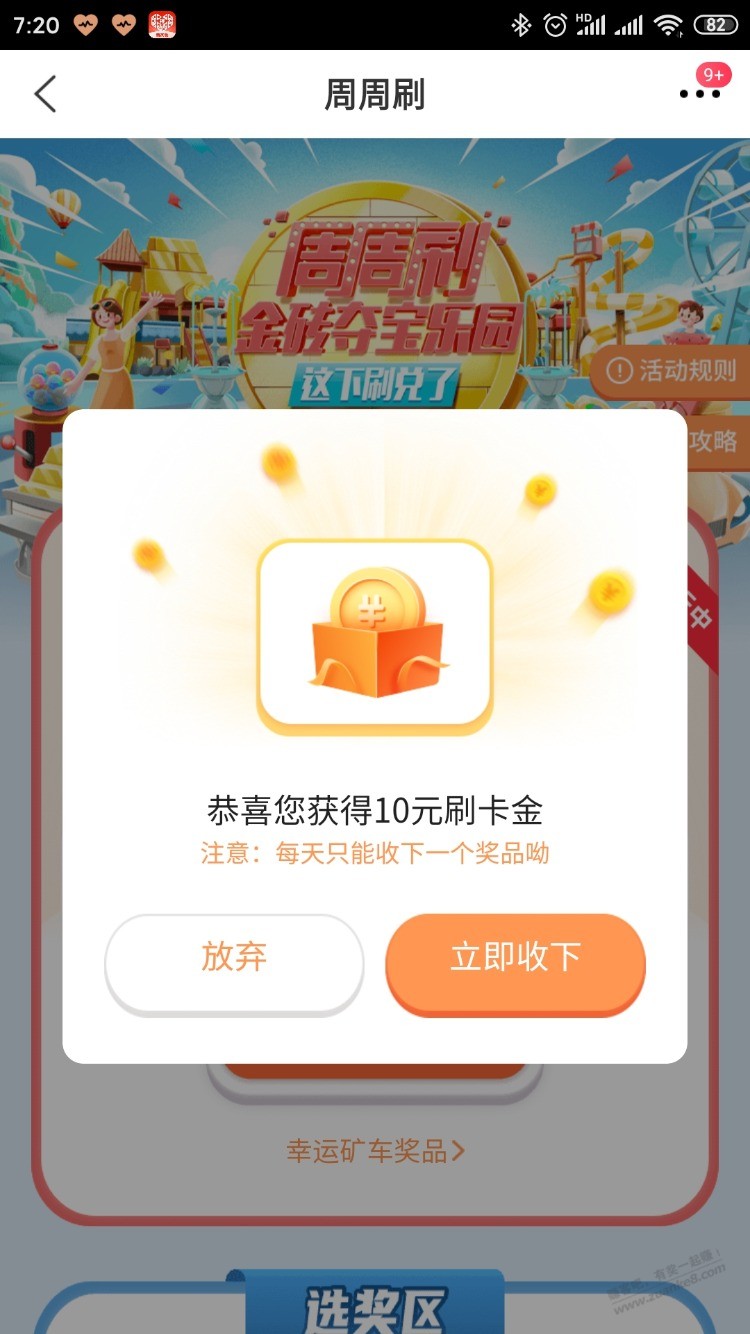Tap the red app notification icon top-left
This screenshot has width=750, height=1334.
pyautogui.click(x=160, y=22)
